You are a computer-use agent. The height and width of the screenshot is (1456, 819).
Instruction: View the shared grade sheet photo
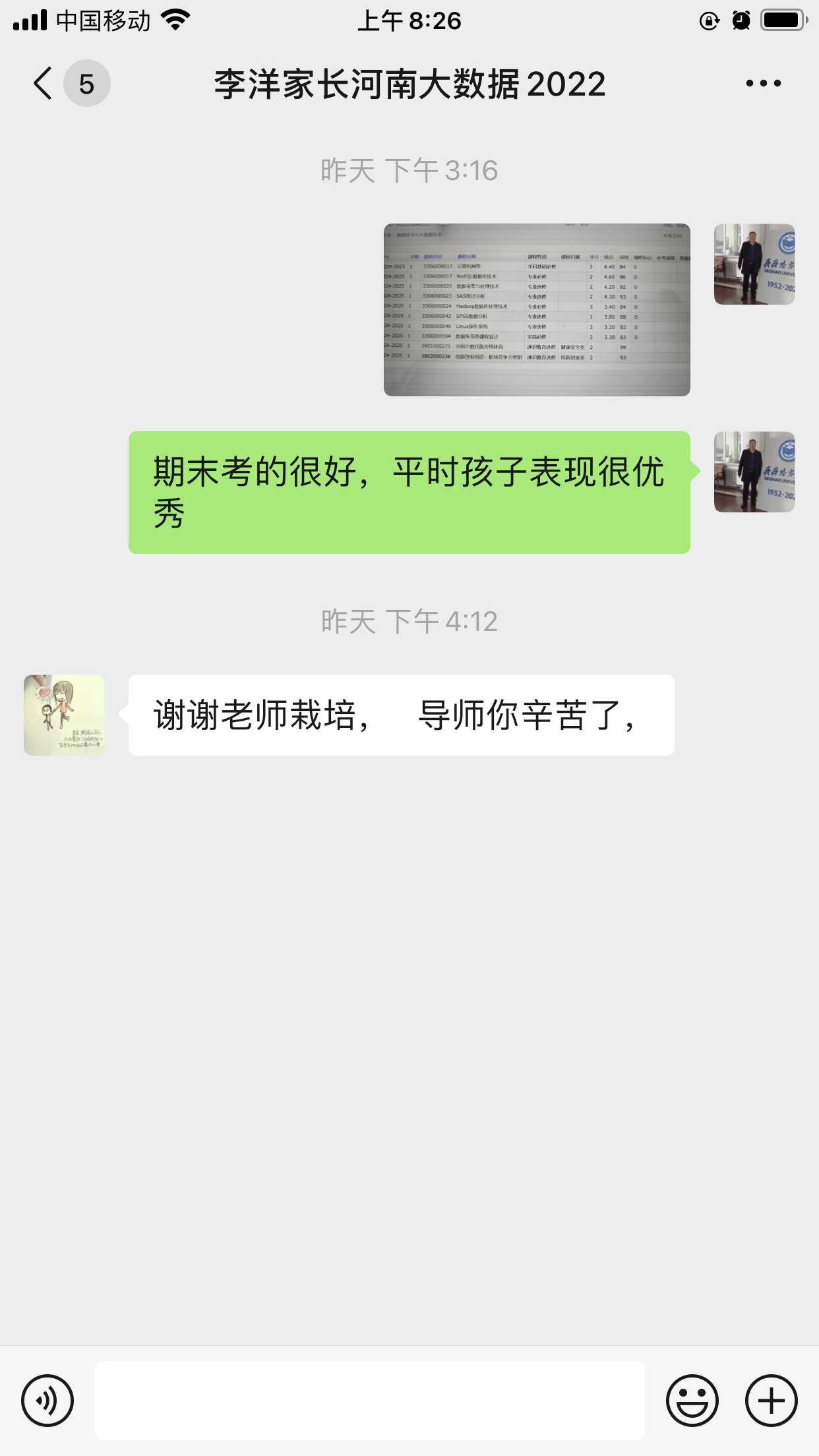click(537, 310)
